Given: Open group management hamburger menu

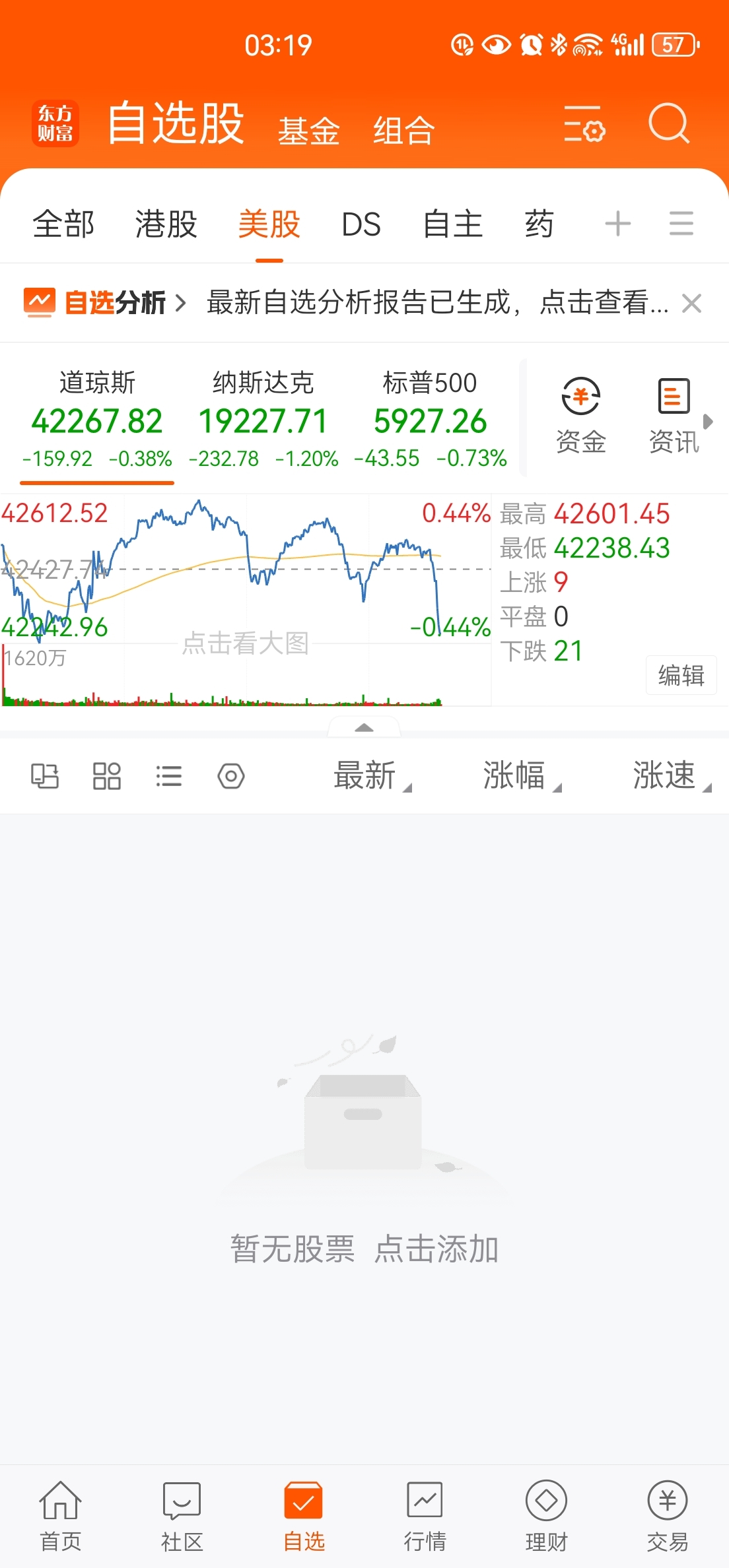Looking at the screenshot, I should (x=681, y=224).
